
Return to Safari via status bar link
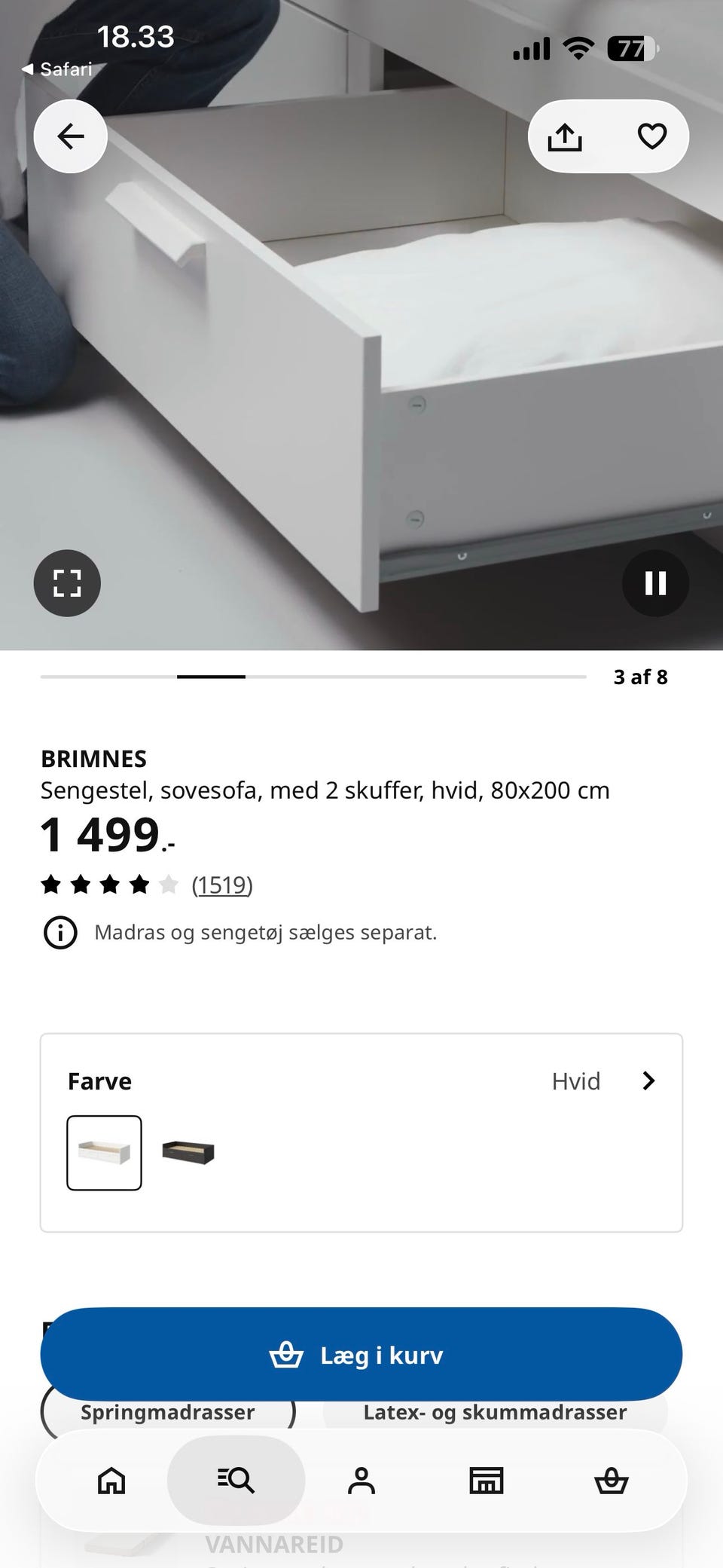(x=57, y=69)
